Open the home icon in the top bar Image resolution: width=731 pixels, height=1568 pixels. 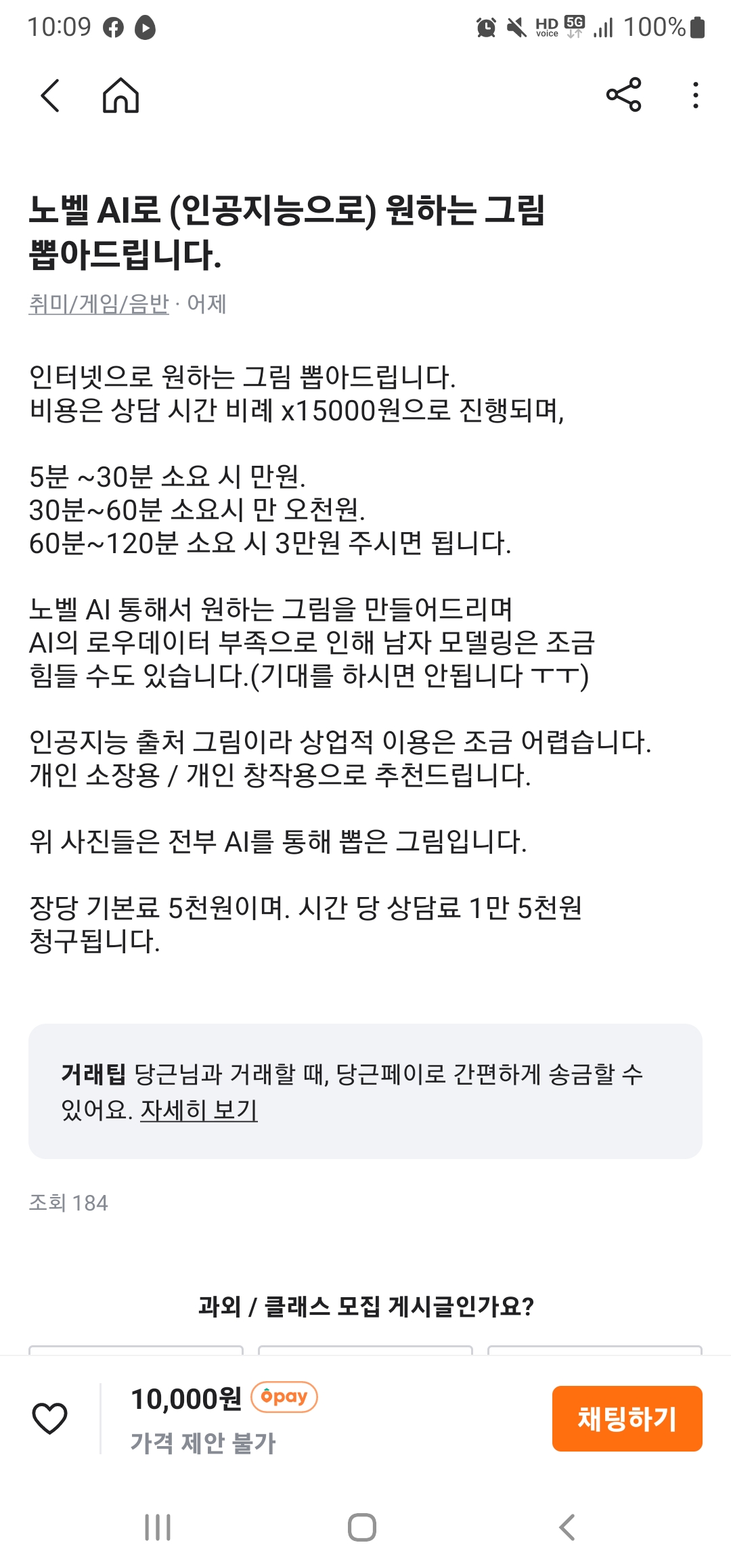coord(120,95)
